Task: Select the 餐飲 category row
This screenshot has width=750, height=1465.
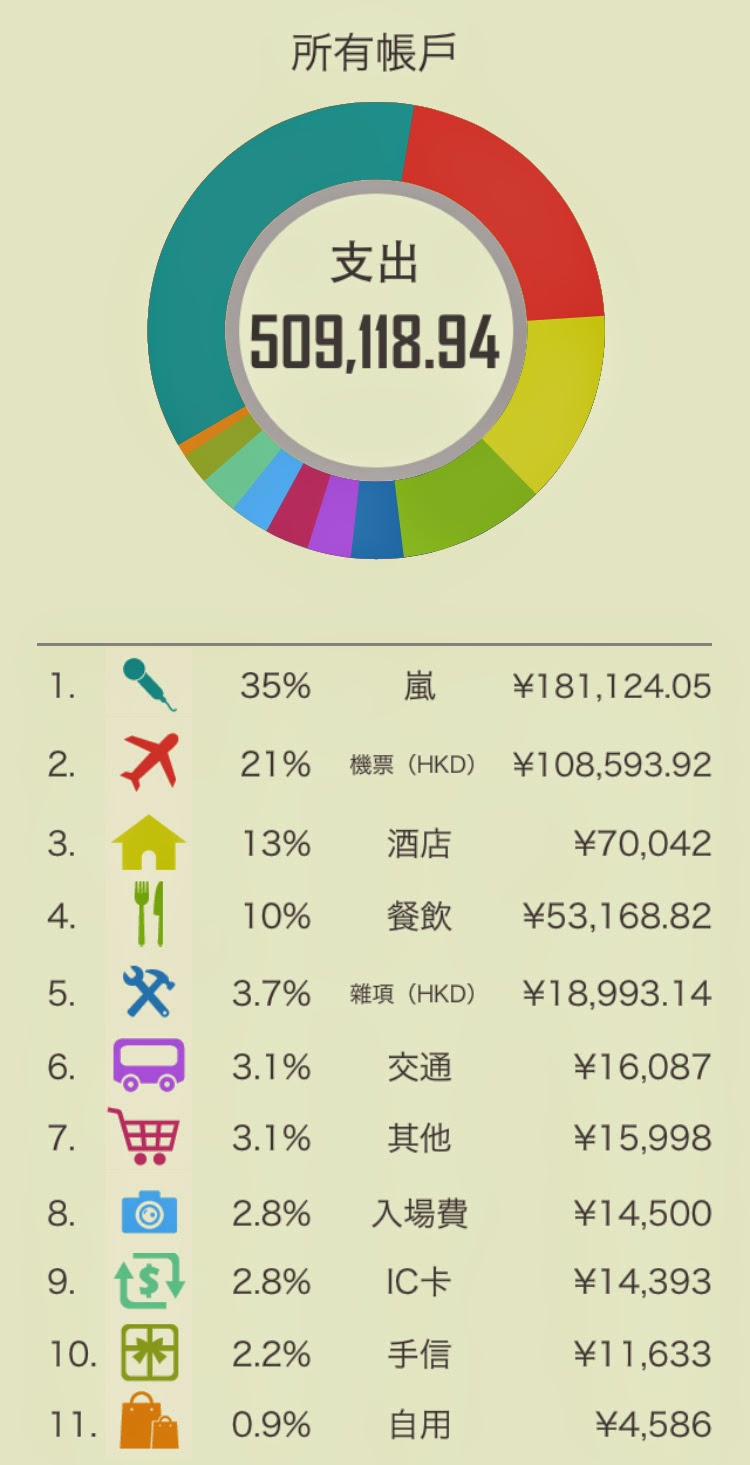Action: 420,916
